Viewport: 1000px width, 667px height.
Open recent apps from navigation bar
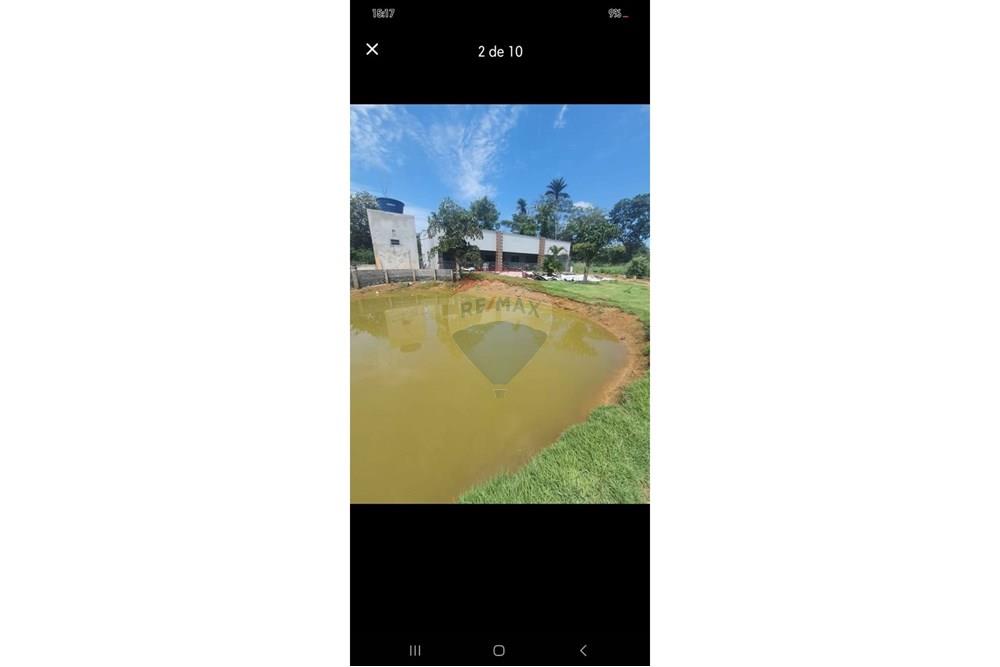(x=415, y=650)
